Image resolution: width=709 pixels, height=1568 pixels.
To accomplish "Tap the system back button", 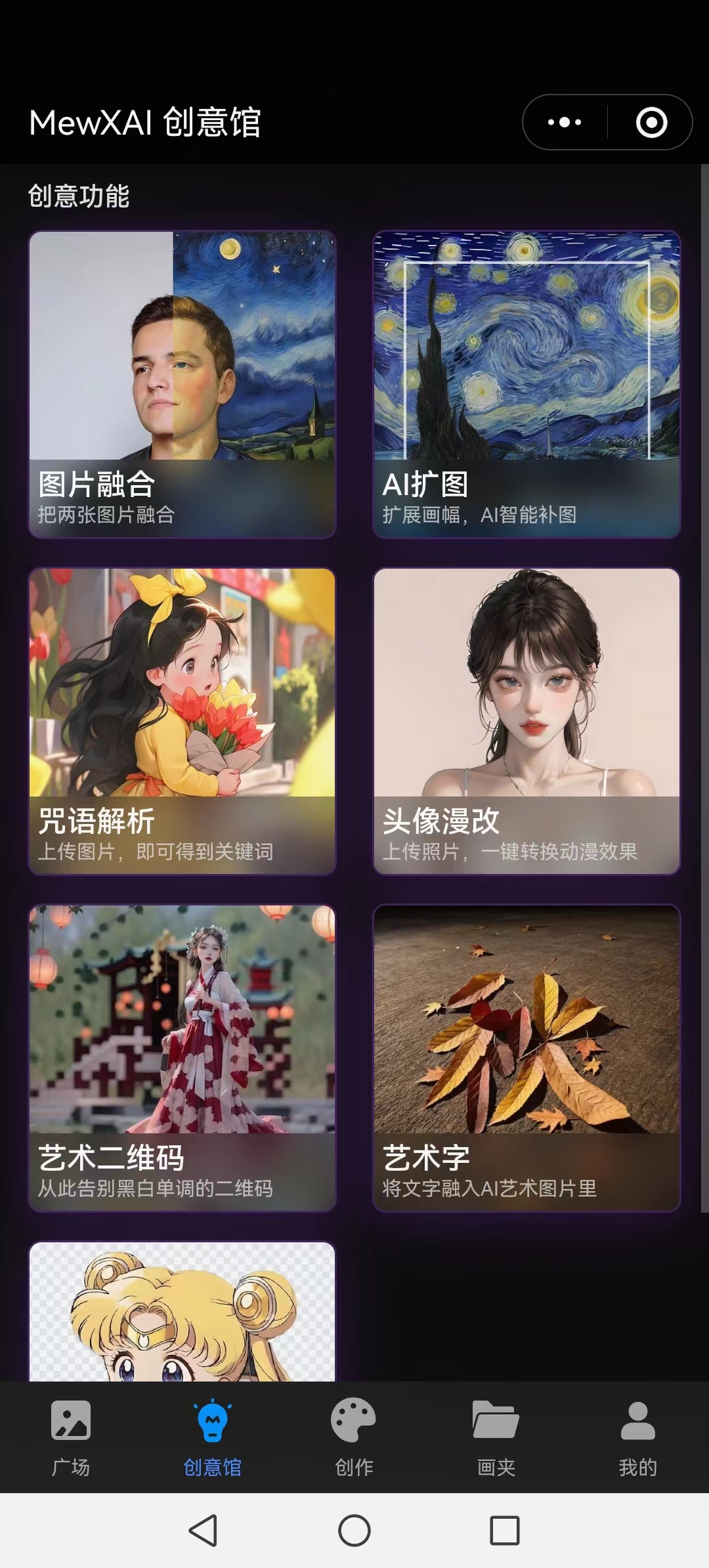I will pos(203,1531).
